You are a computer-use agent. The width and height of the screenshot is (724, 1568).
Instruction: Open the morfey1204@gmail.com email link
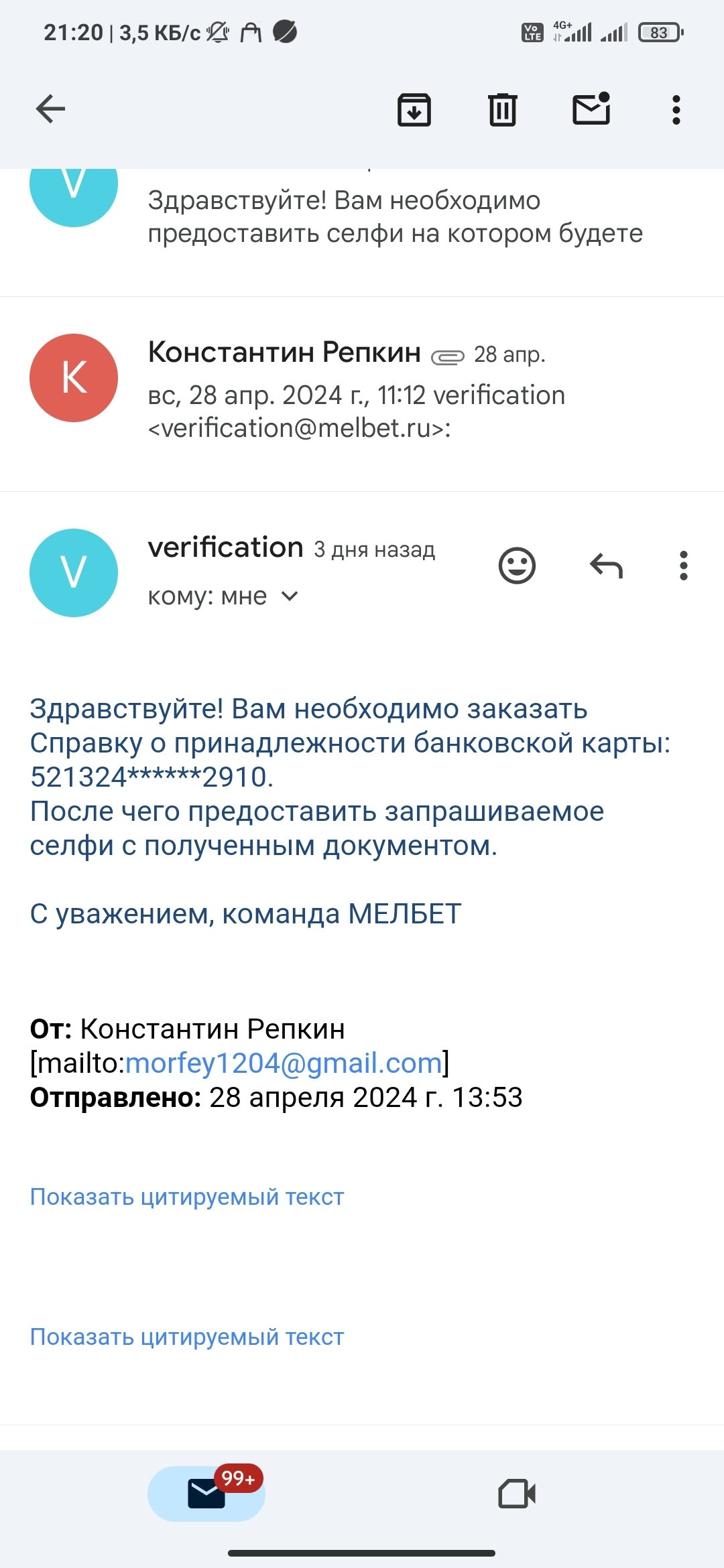click(x=284, y=1063)
